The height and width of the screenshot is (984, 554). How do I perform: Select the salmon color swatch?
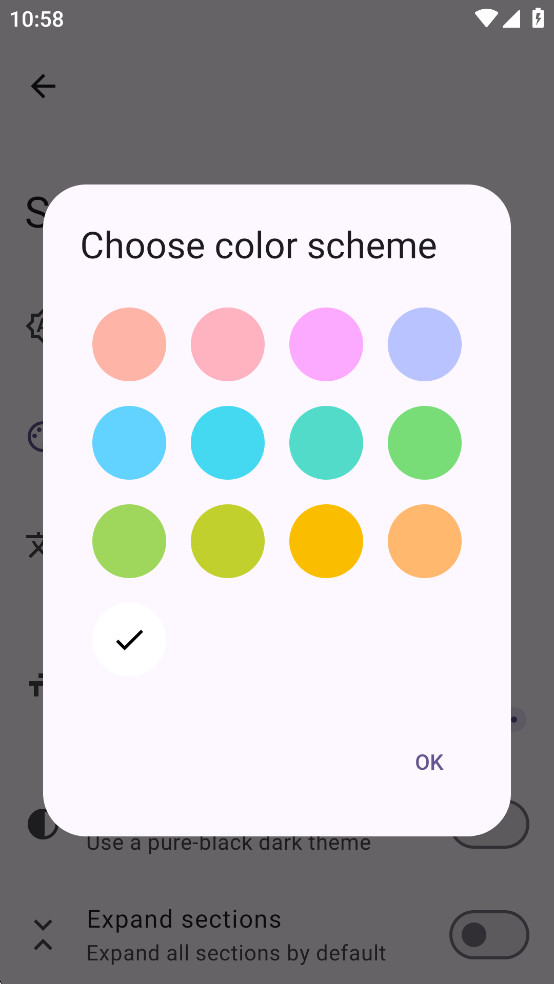(x=129, y=344)
